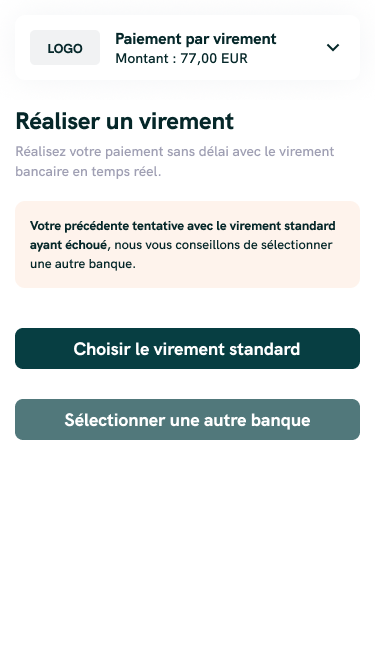Choose the standard transfer button
The width and height of the screenshot is (375, 667).
tap(188, 348)
